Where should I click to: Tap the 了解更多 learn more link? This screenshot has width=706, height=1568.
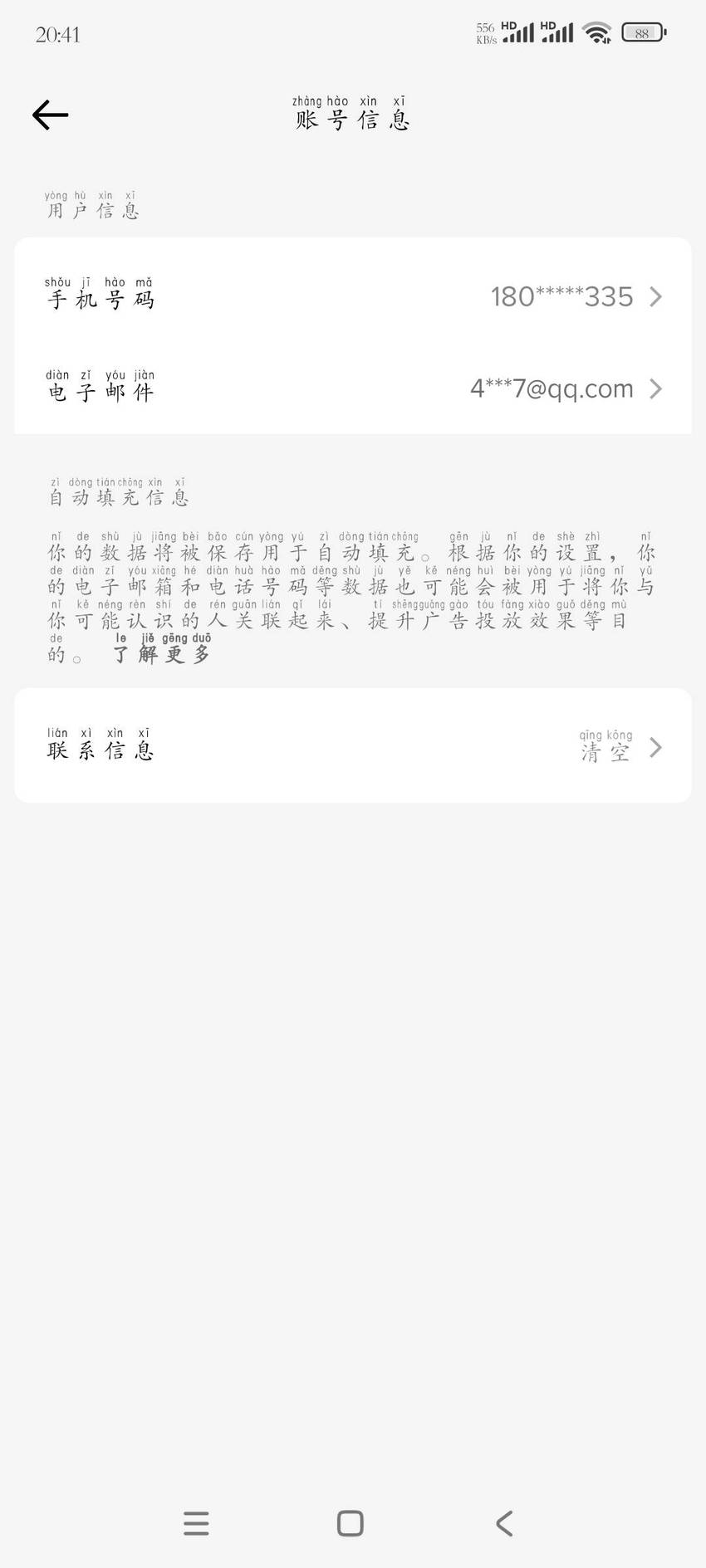(161, 649)
